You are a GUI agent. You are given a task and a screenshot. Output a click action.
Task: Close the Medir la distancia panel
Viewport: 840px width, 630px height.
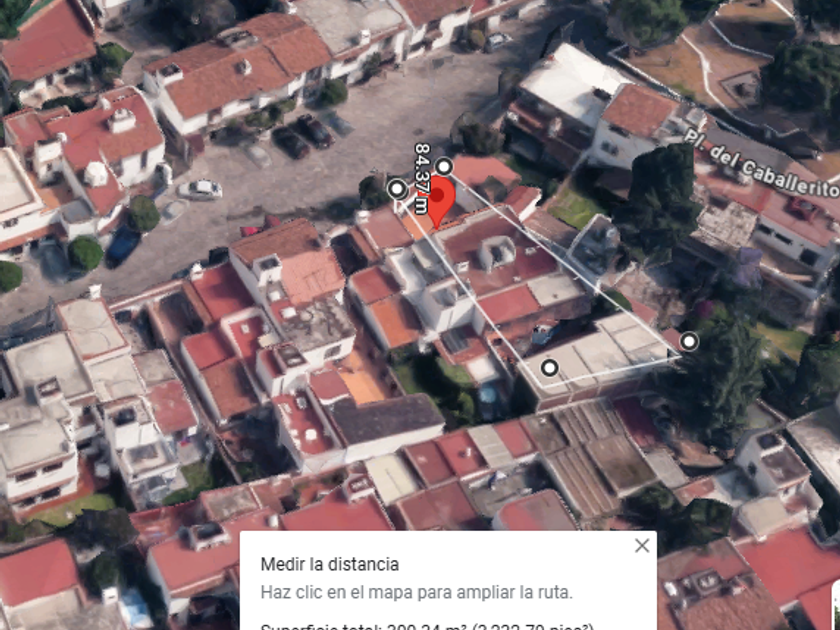point(642,546)
